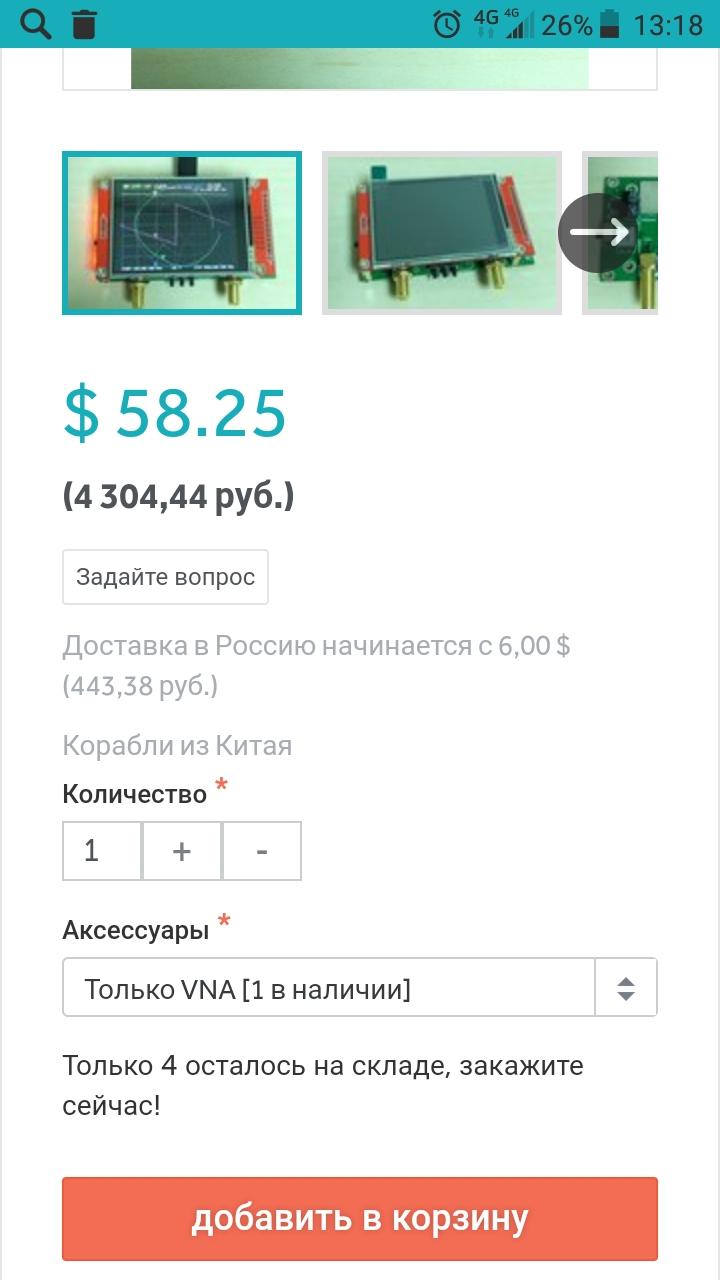This screenshot has width=720, height=1280.
Task: Select the second thumbnail with the blank screen
Action: coord(441,233)
